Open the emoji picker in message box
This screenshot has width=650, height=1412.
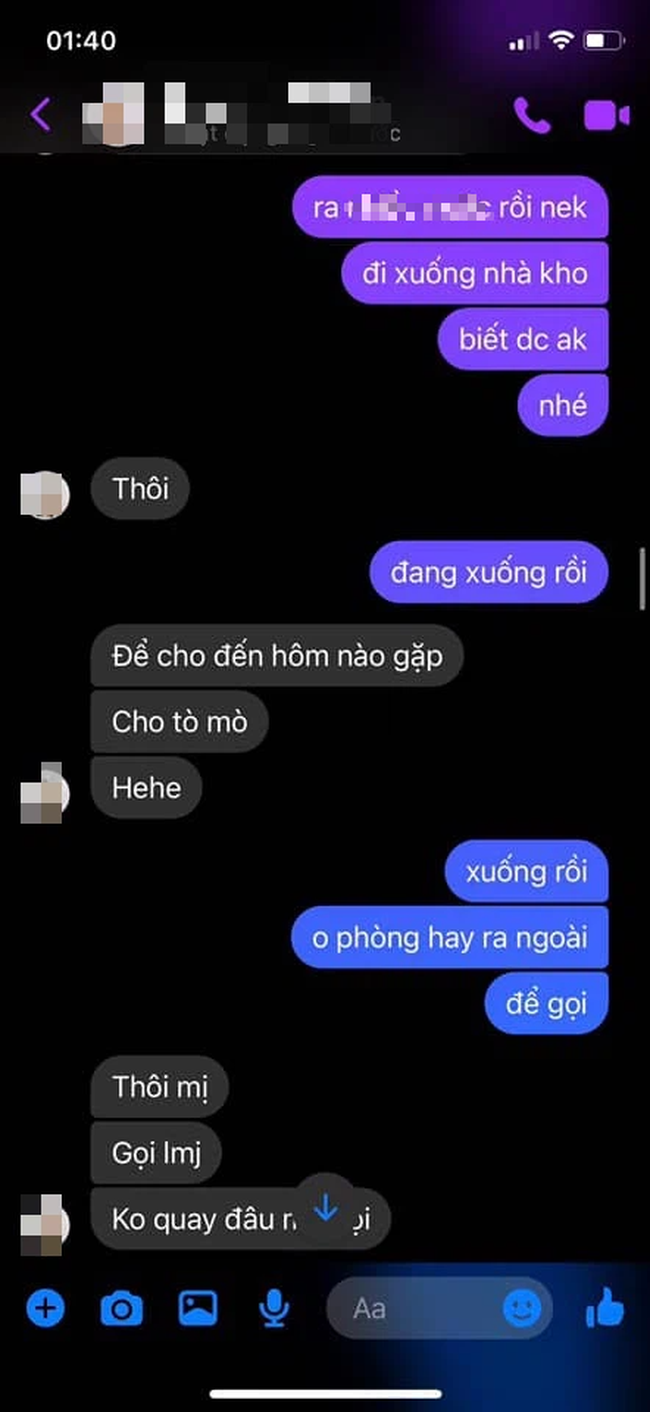pyautogui.click(x=522, y=1307)
